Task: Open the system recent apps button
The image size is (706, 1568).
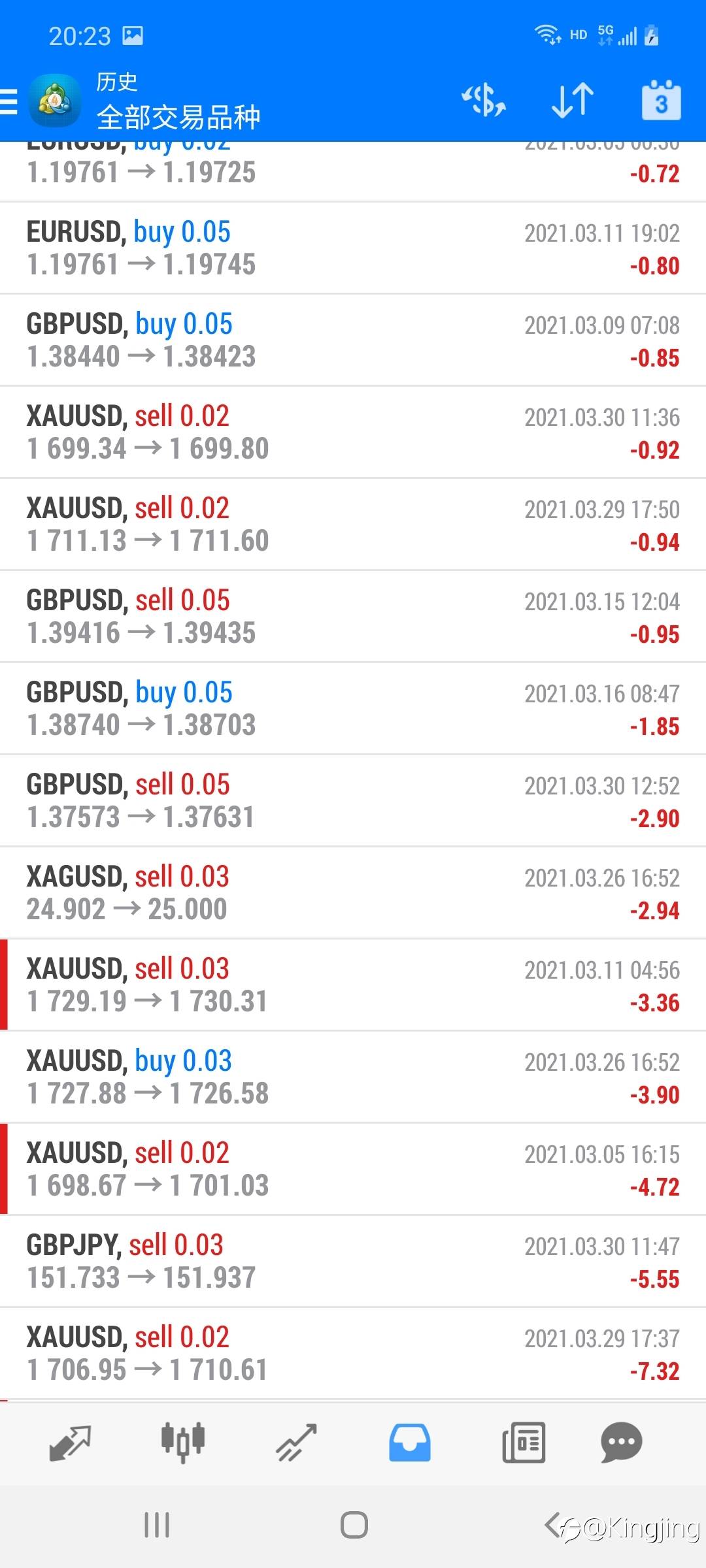Action: pos(157,1526)
